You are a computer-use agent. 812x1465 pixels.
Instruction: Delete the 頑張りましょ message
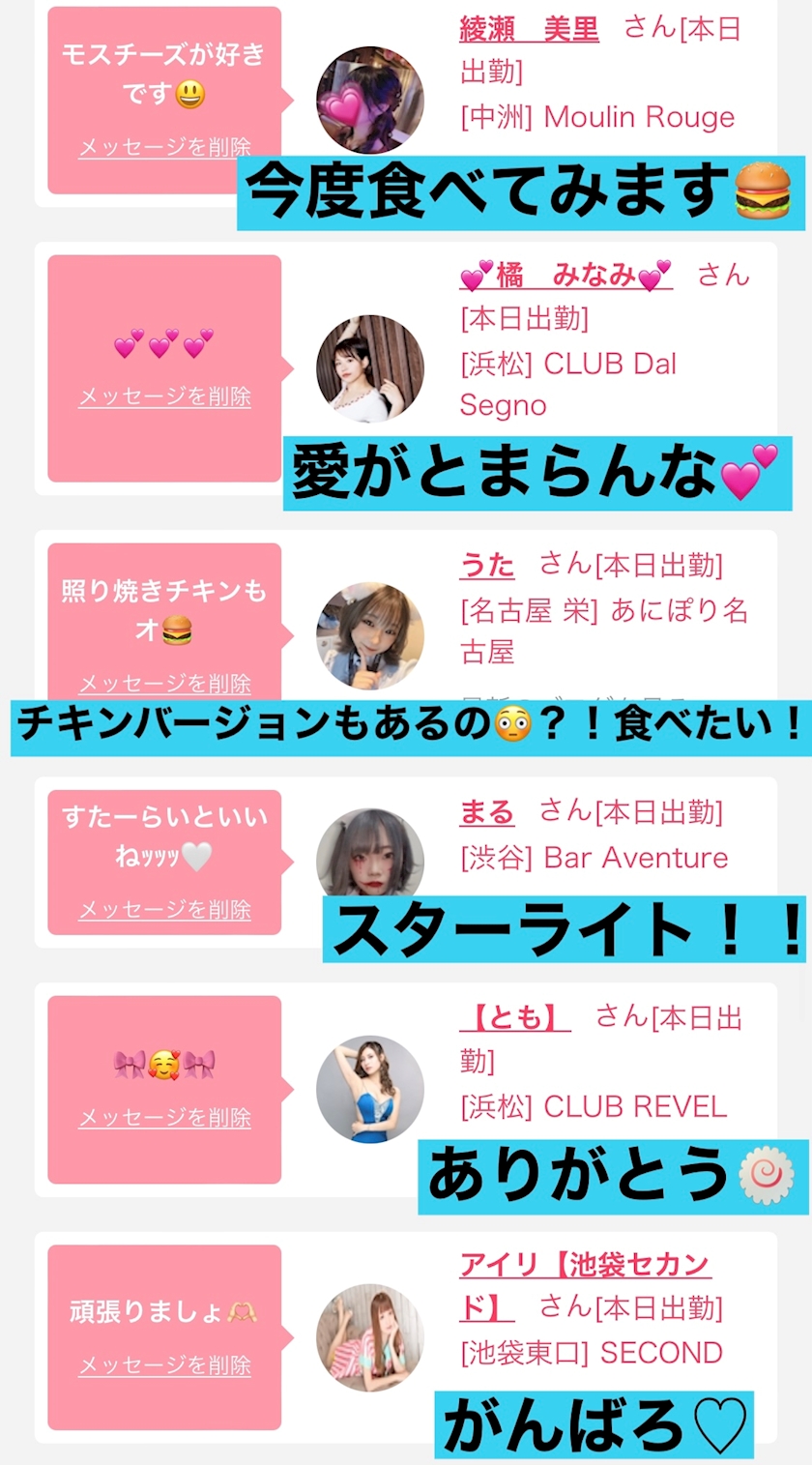coord(164,1365)
